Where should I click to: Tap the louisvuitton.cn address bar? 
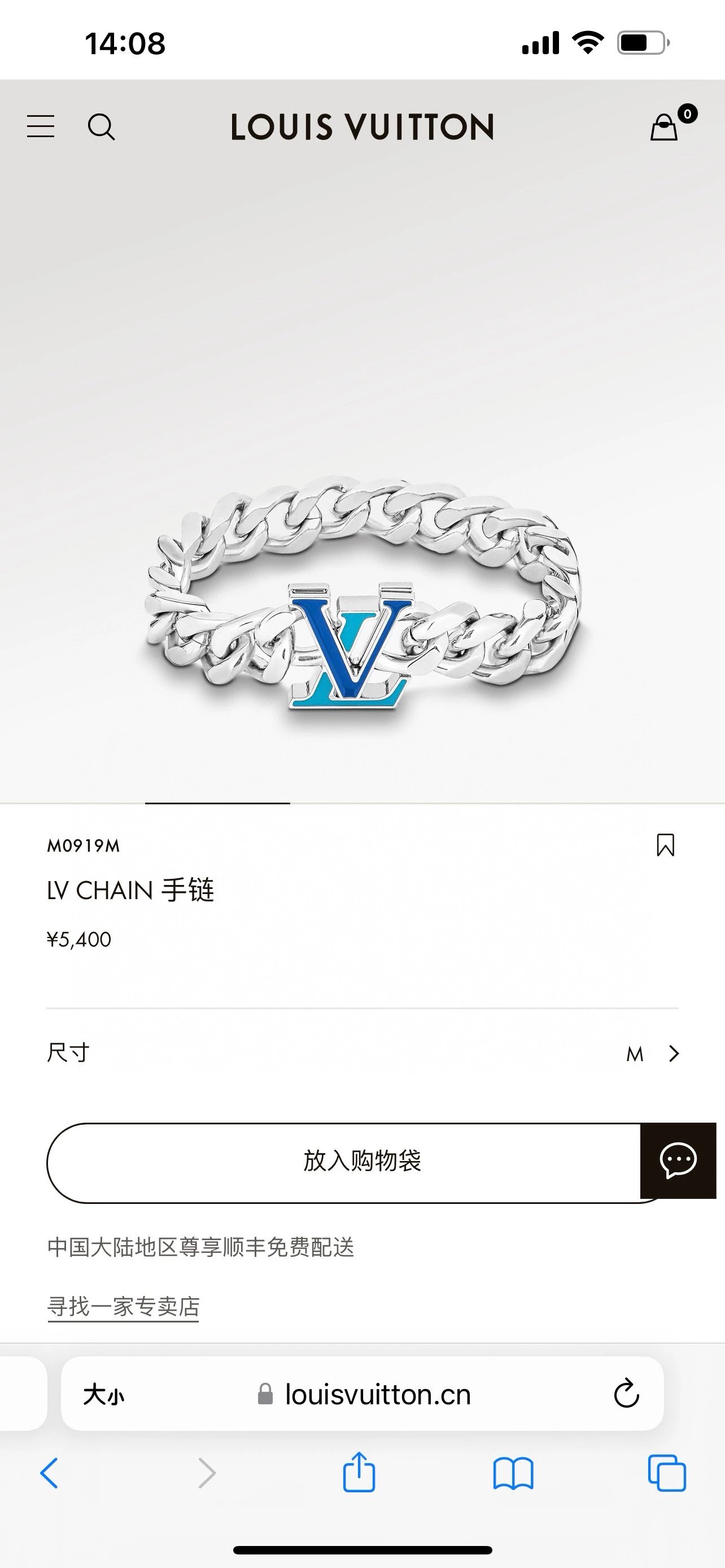[363, 1394]
